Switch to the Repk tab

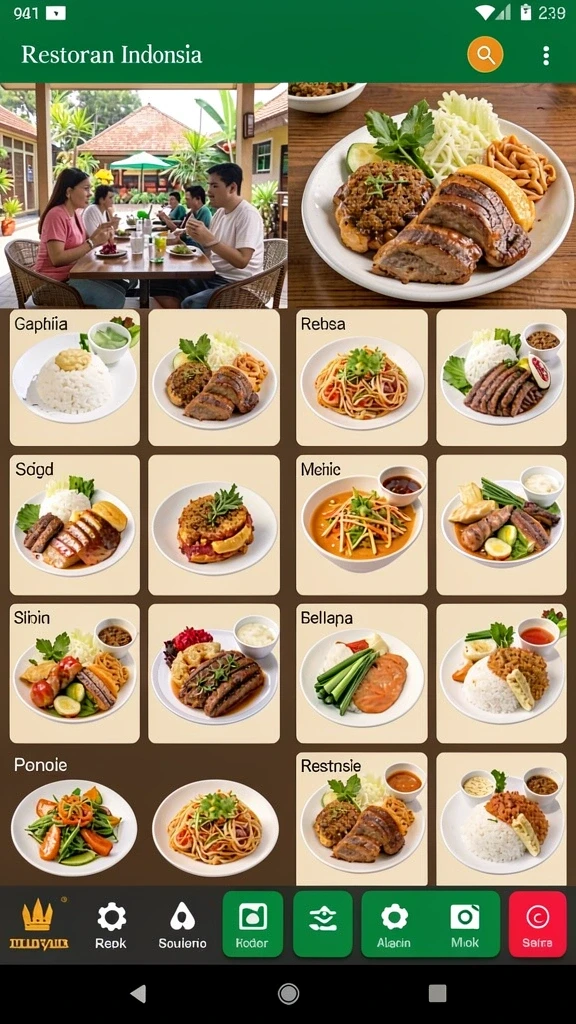pyautogui.click(x=111, y=925)
